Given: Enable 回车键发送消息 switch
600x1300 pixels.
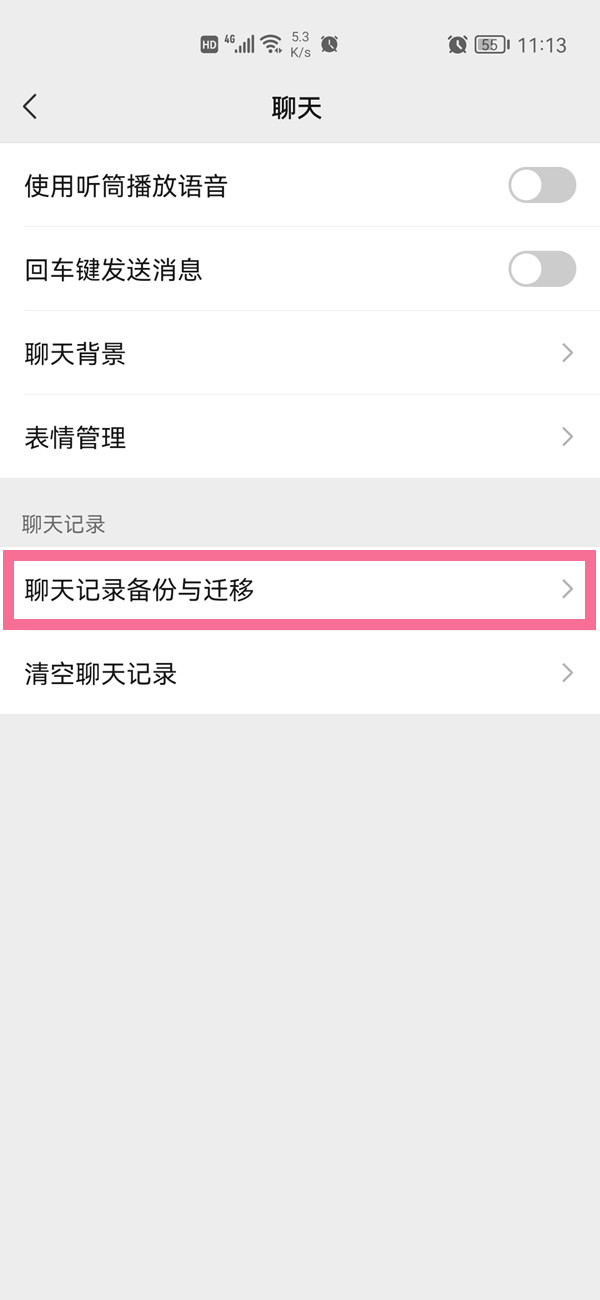Looking at the screenshot, I should [x=542, y=269].
